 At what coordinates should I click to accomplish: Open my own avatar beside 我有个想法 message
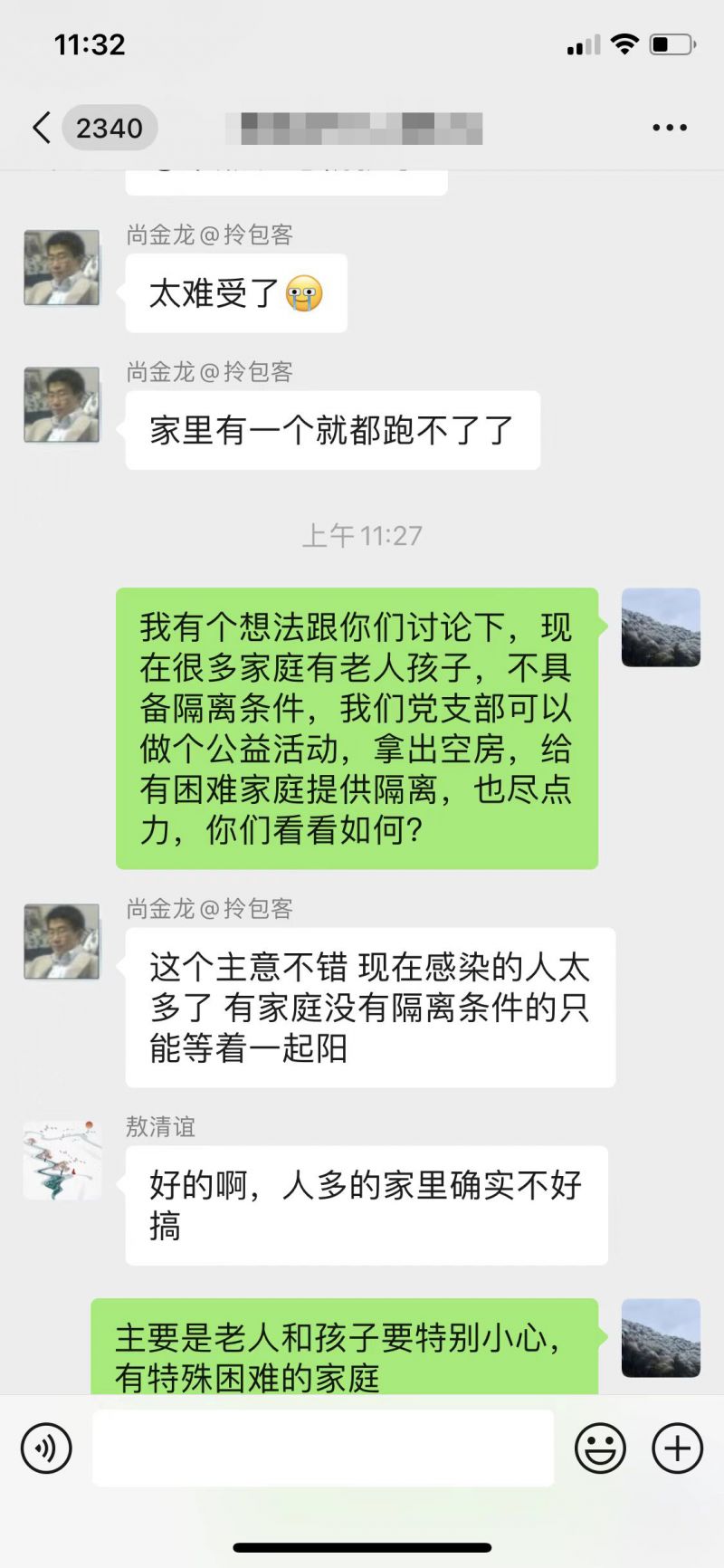[661, 627]
